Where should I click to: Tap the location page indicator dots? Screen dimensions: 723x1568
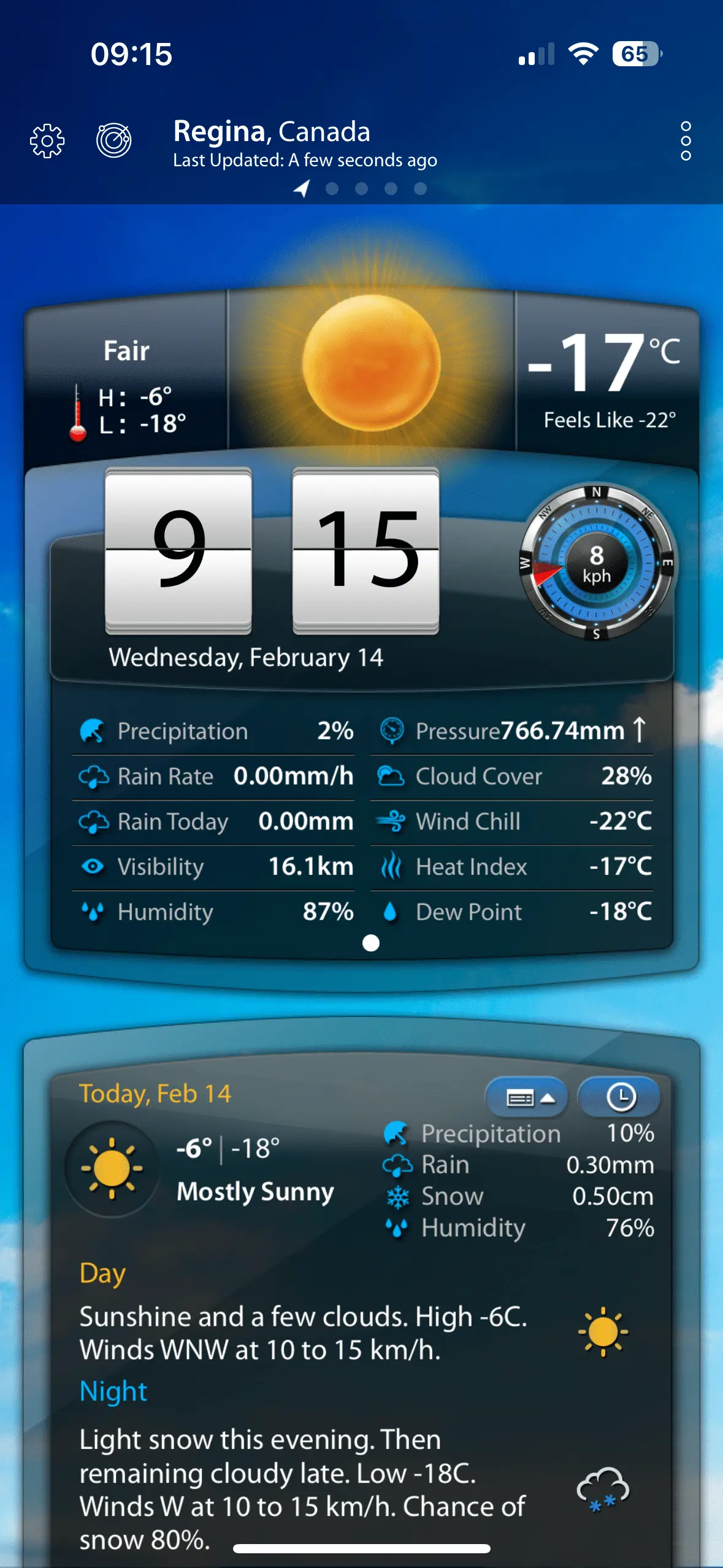point(361,188)
